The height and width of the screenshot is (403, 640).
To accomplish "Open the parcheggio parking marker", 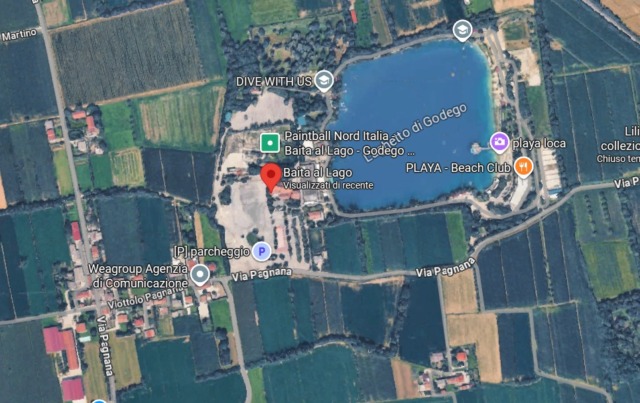I will click(x=261, y=250).
